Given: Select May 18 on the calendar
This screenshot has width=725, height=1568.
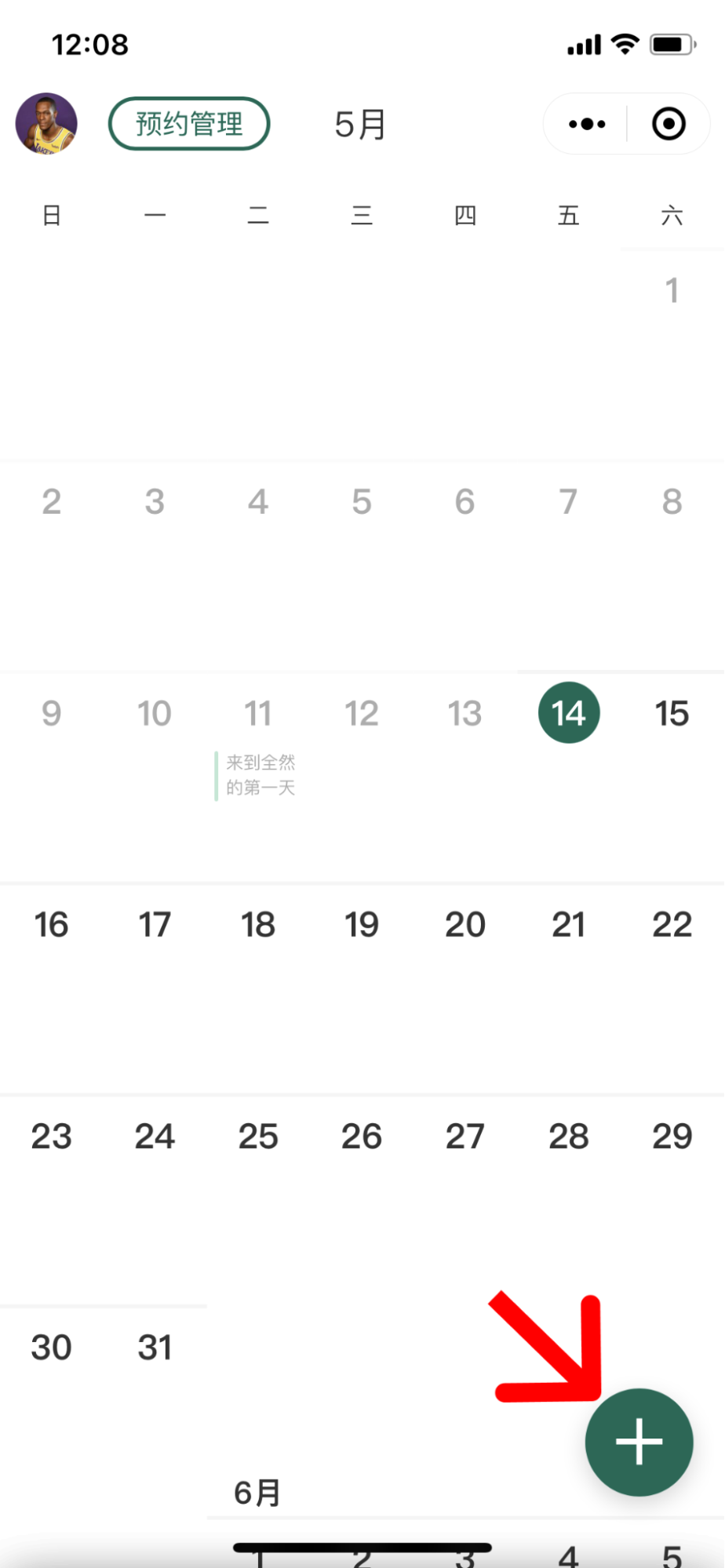Looking at the screenshot, I should pyautogui.click(x=258, y=925).
